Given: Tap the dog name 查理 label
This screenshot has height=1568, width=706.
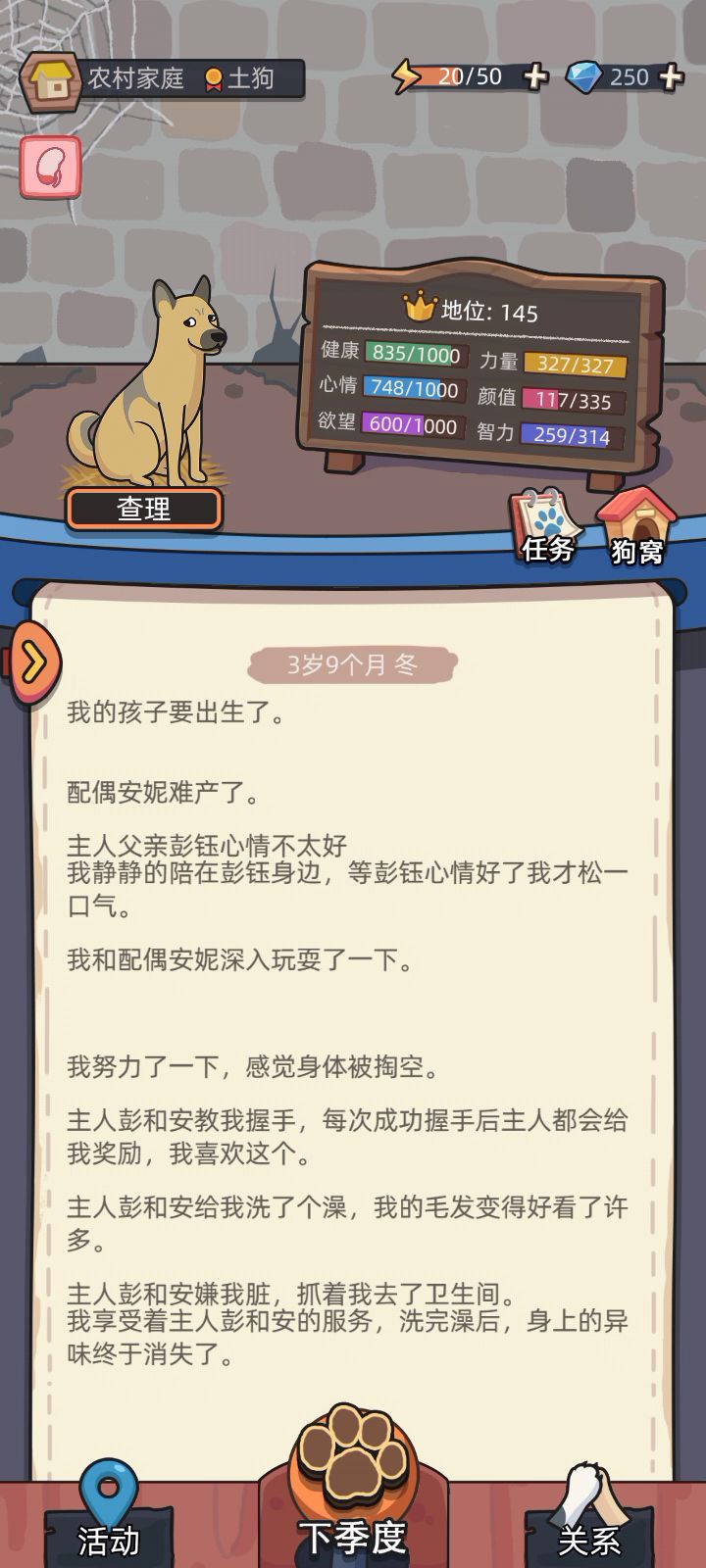Looking at the screenshot, I should 144,509.
